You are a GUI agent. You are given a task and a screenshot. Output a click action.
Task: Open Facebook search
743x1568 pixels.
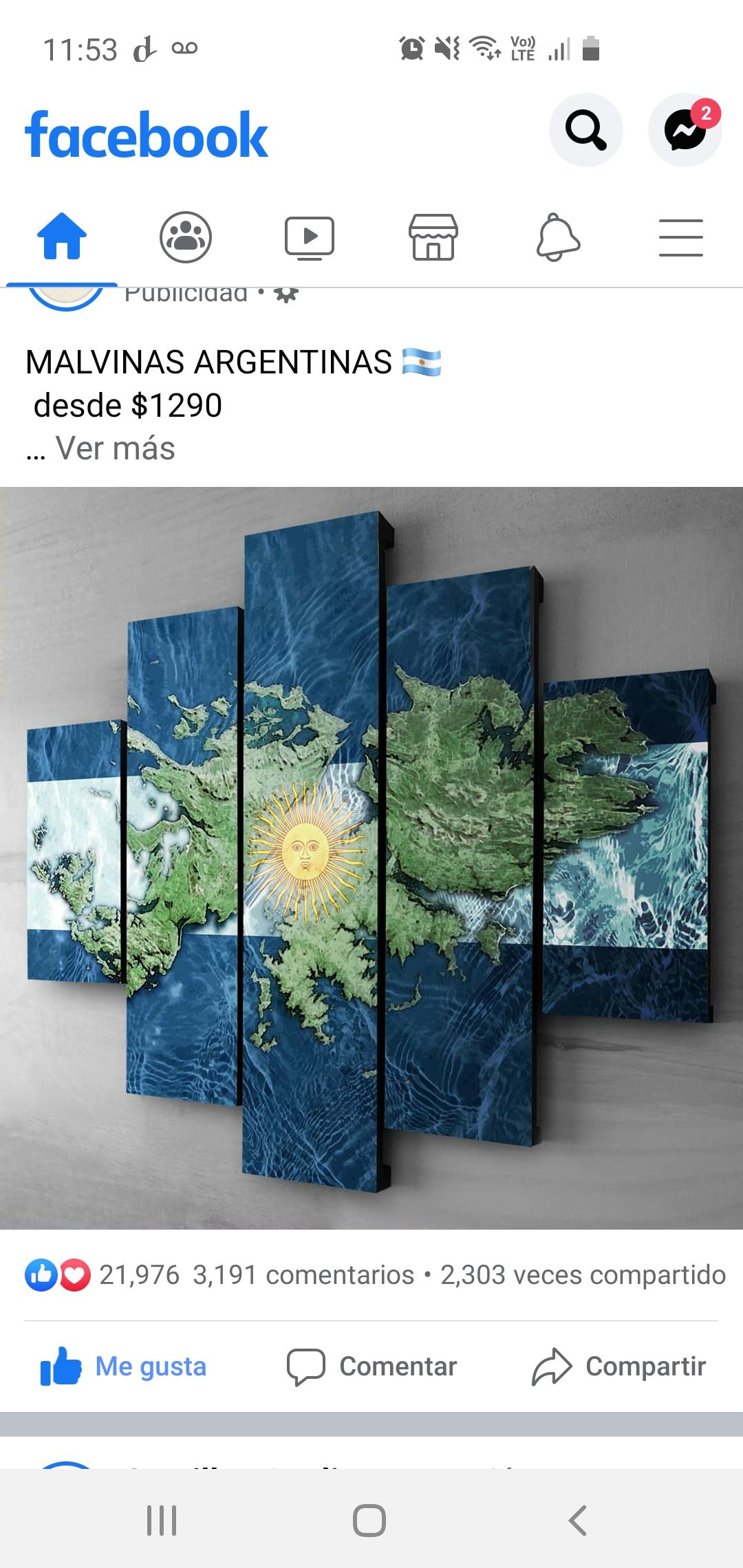585,129
